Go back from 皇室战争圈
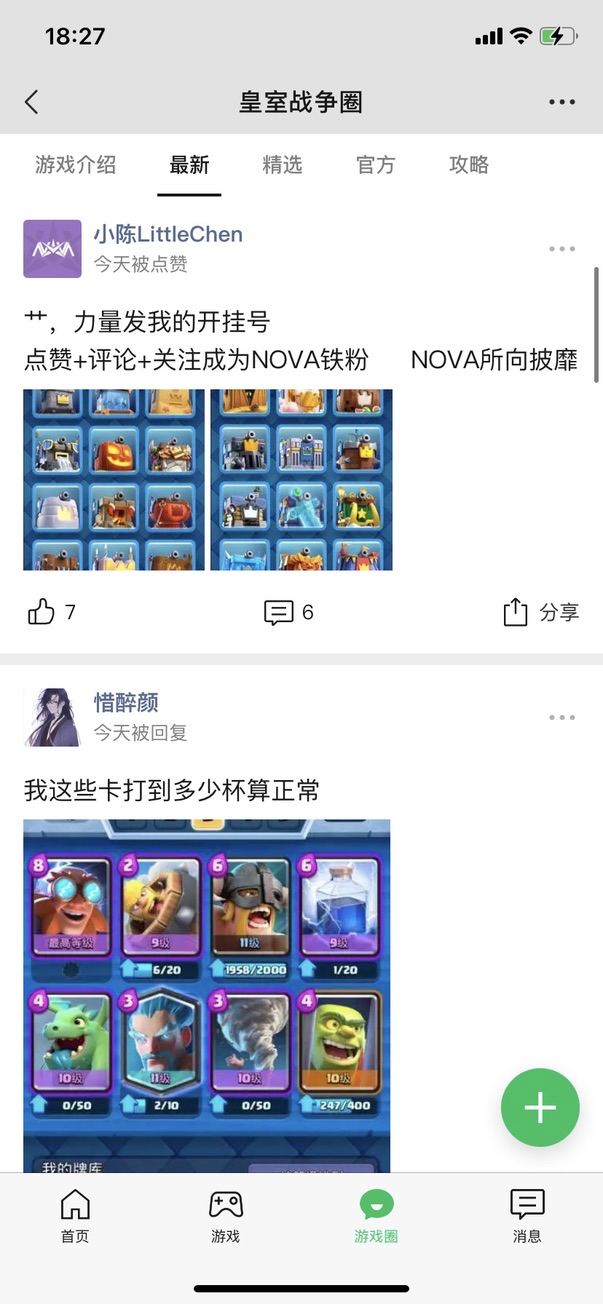This screenshot has width=603, height=1304. [32, 101]
